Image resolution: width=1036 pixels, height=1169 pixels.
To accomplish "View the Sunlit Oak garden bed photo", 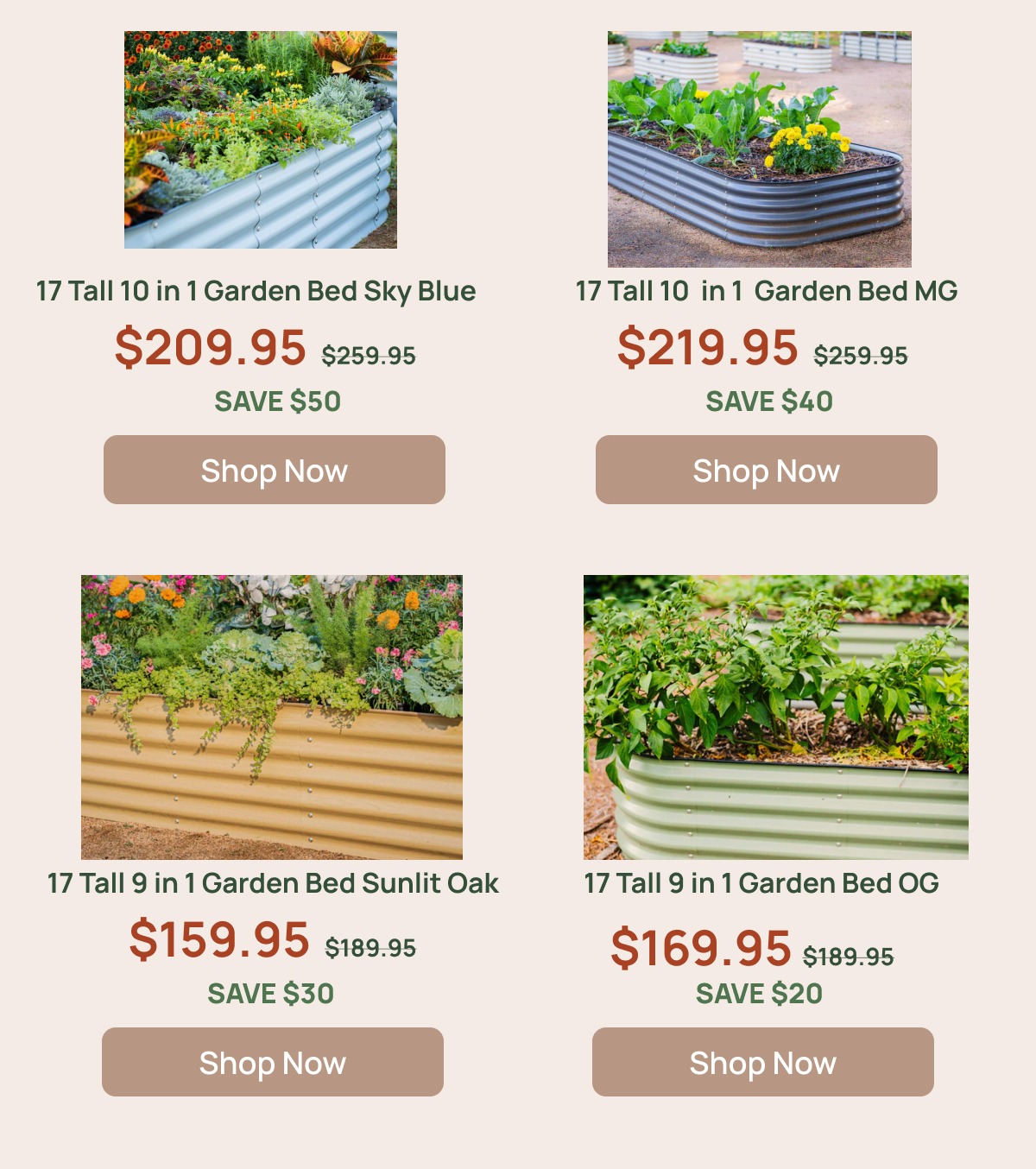I will [x=272, y=717].
